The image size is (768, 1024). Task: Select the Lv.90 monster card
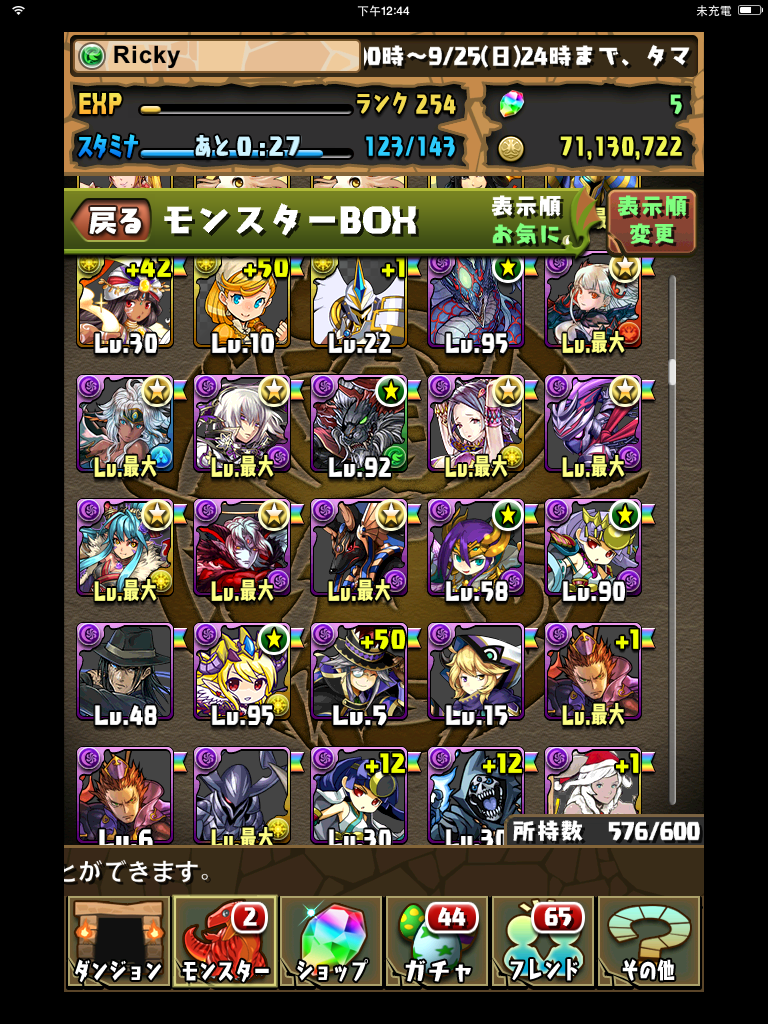(x=593, y=548)
